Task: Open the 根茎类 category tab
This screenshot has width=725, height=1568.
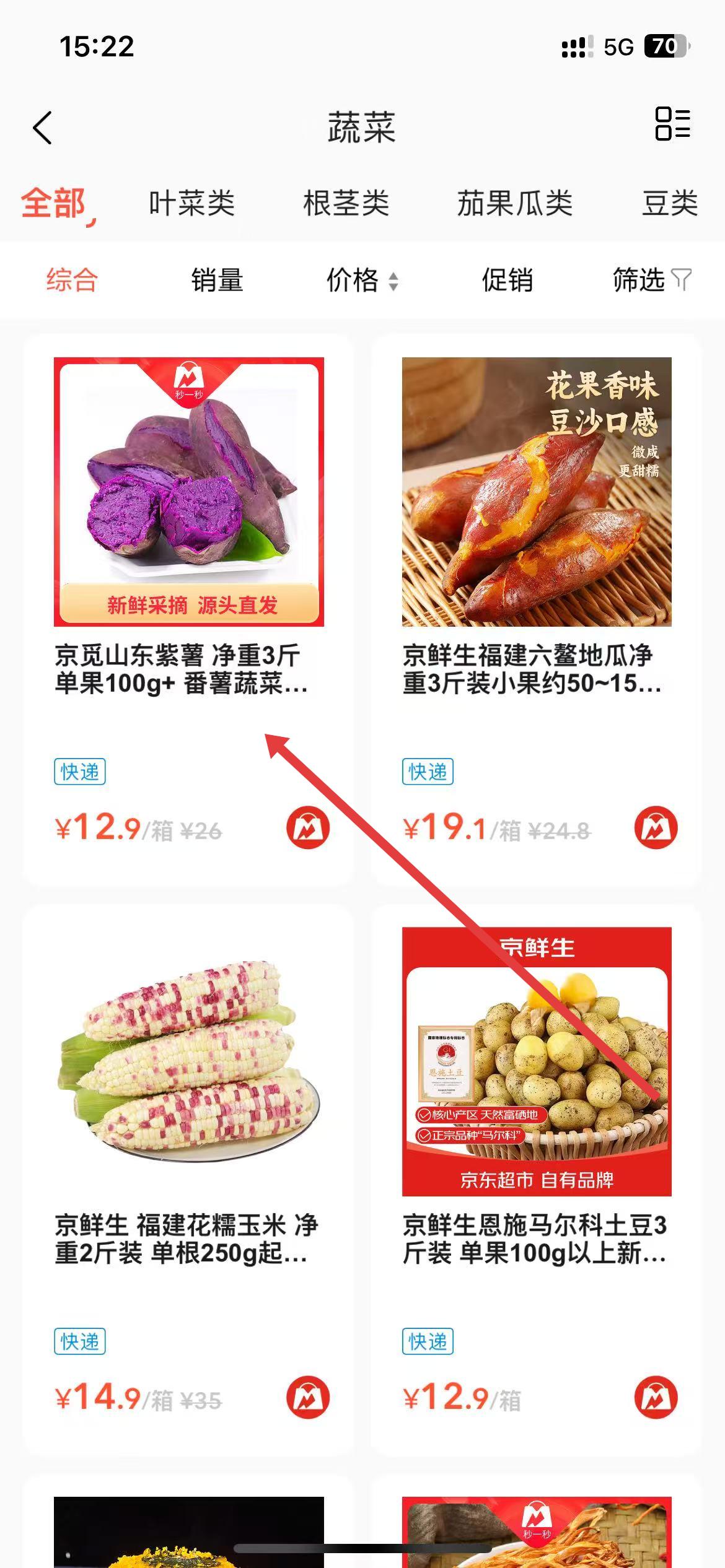Action: coord(346,203)
